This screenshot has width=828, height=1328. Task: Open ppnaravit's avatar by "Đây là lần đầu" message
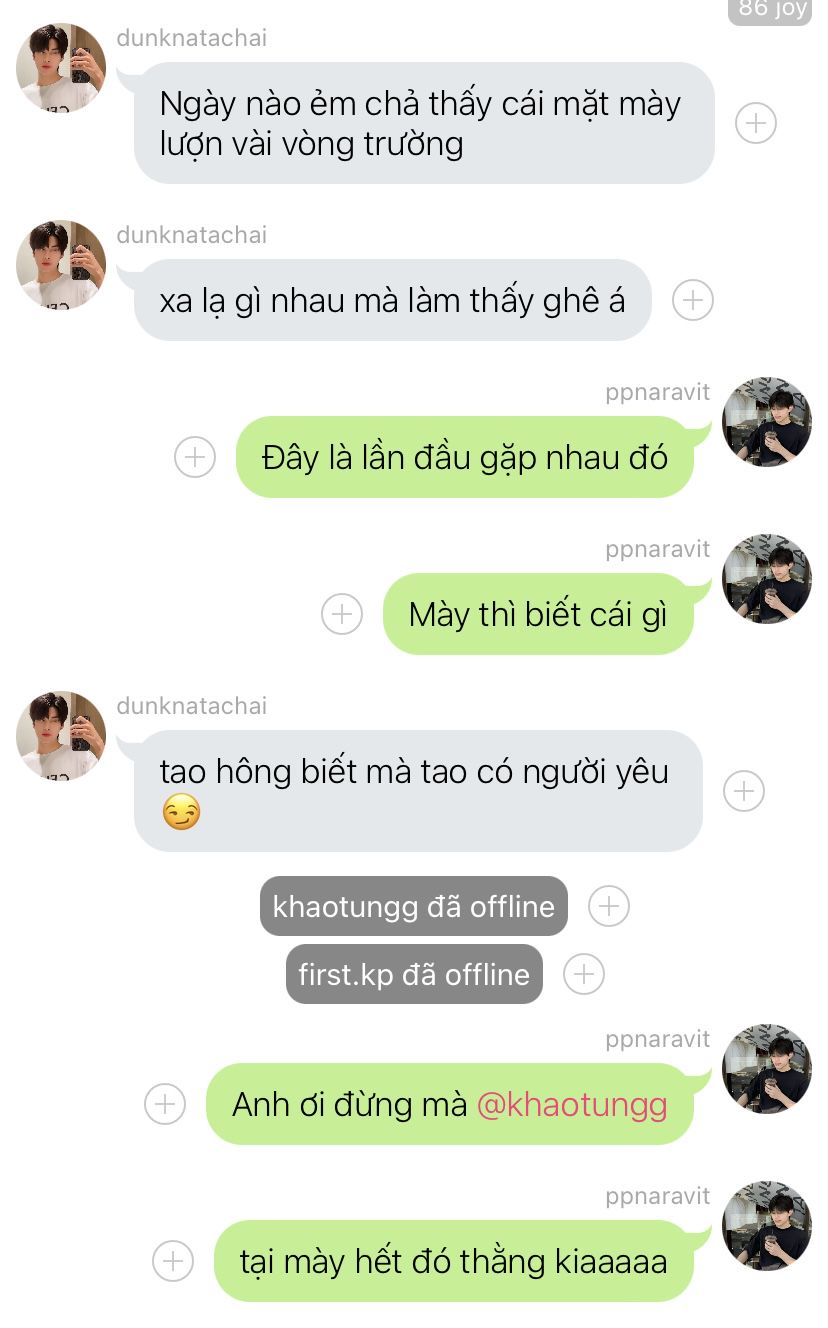767,422
